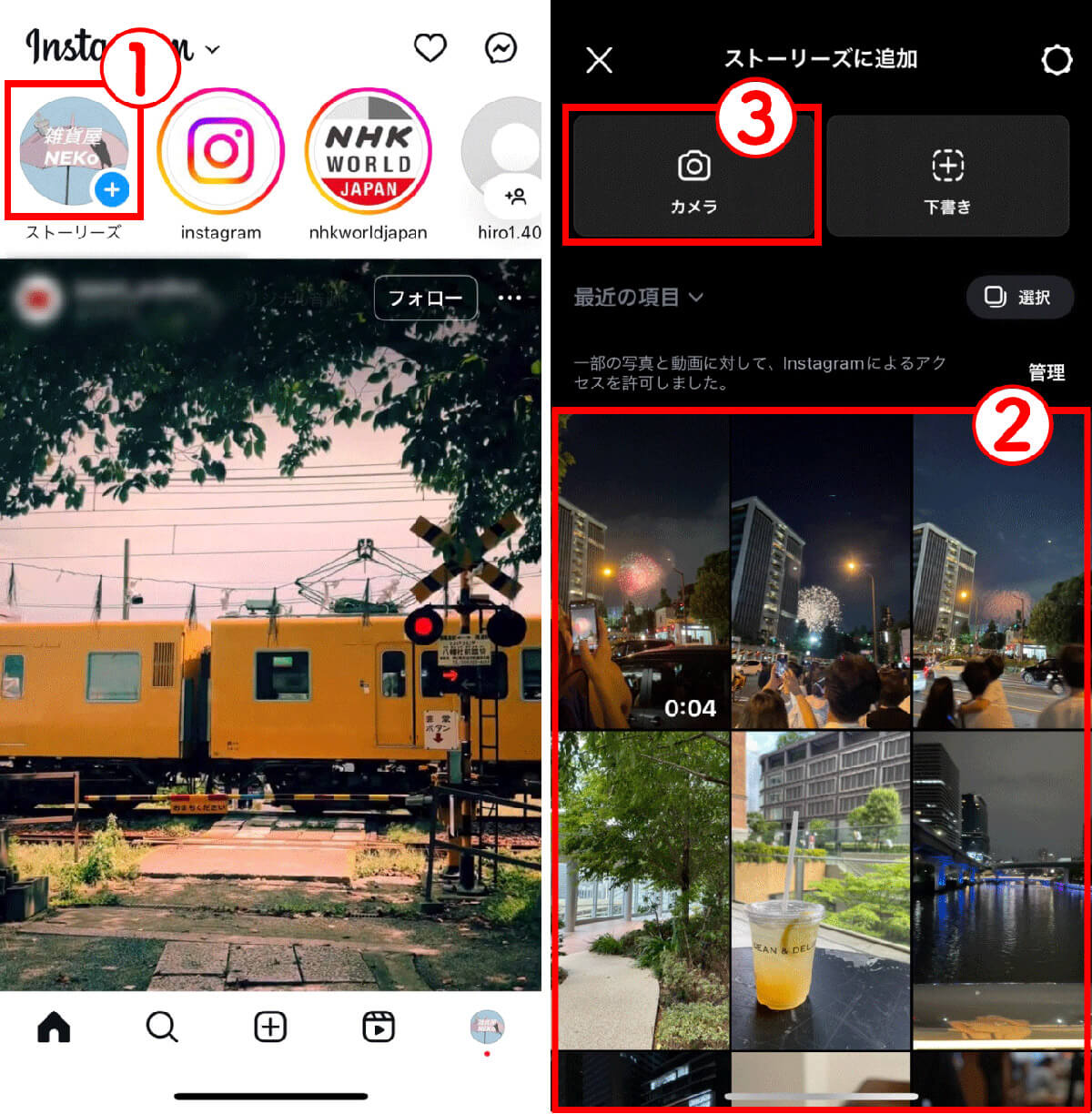The image size is (1092, 1114).
Task: Open the three-dot menu on the train post
Action: [510, 298]
